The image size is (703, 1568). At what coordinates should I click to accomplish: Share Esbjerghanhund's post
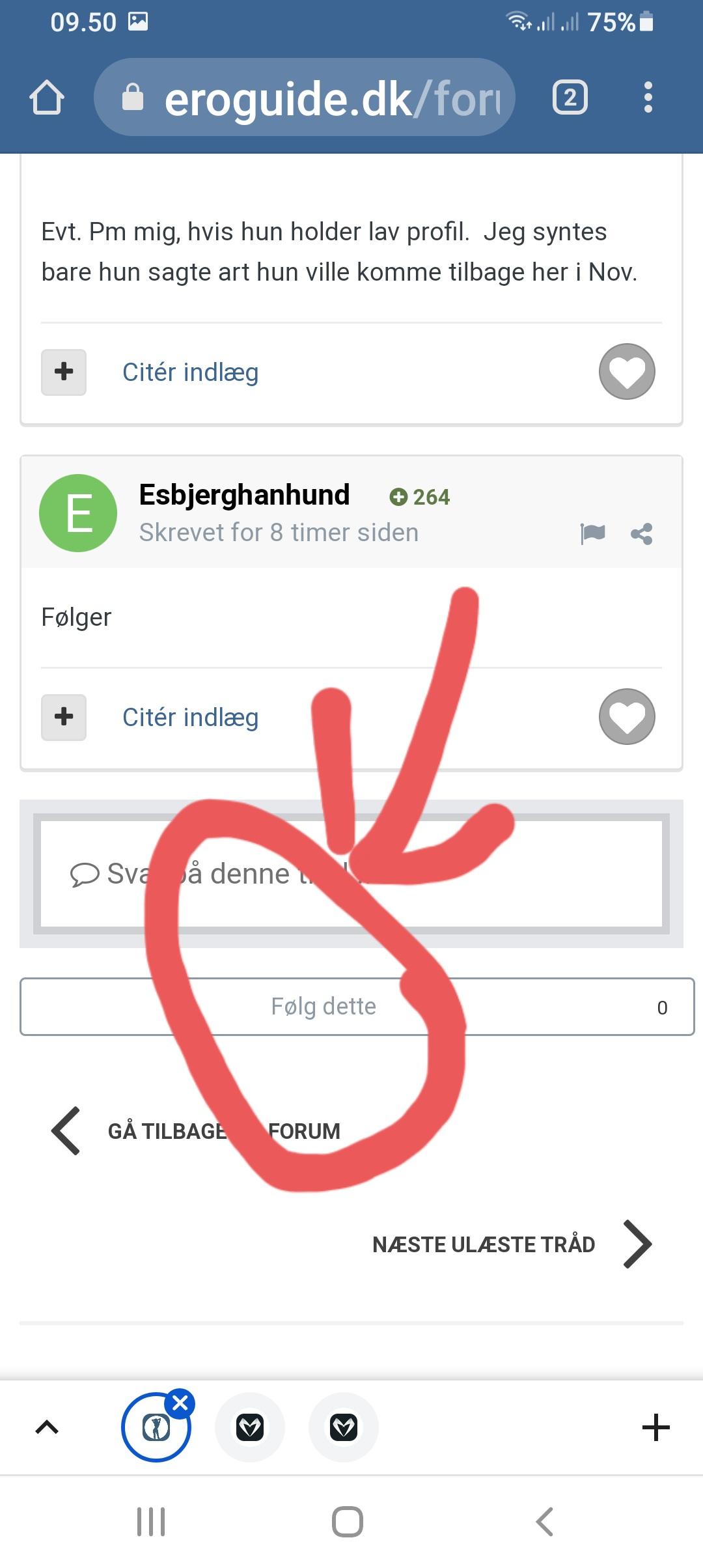[x=641, y=534]
